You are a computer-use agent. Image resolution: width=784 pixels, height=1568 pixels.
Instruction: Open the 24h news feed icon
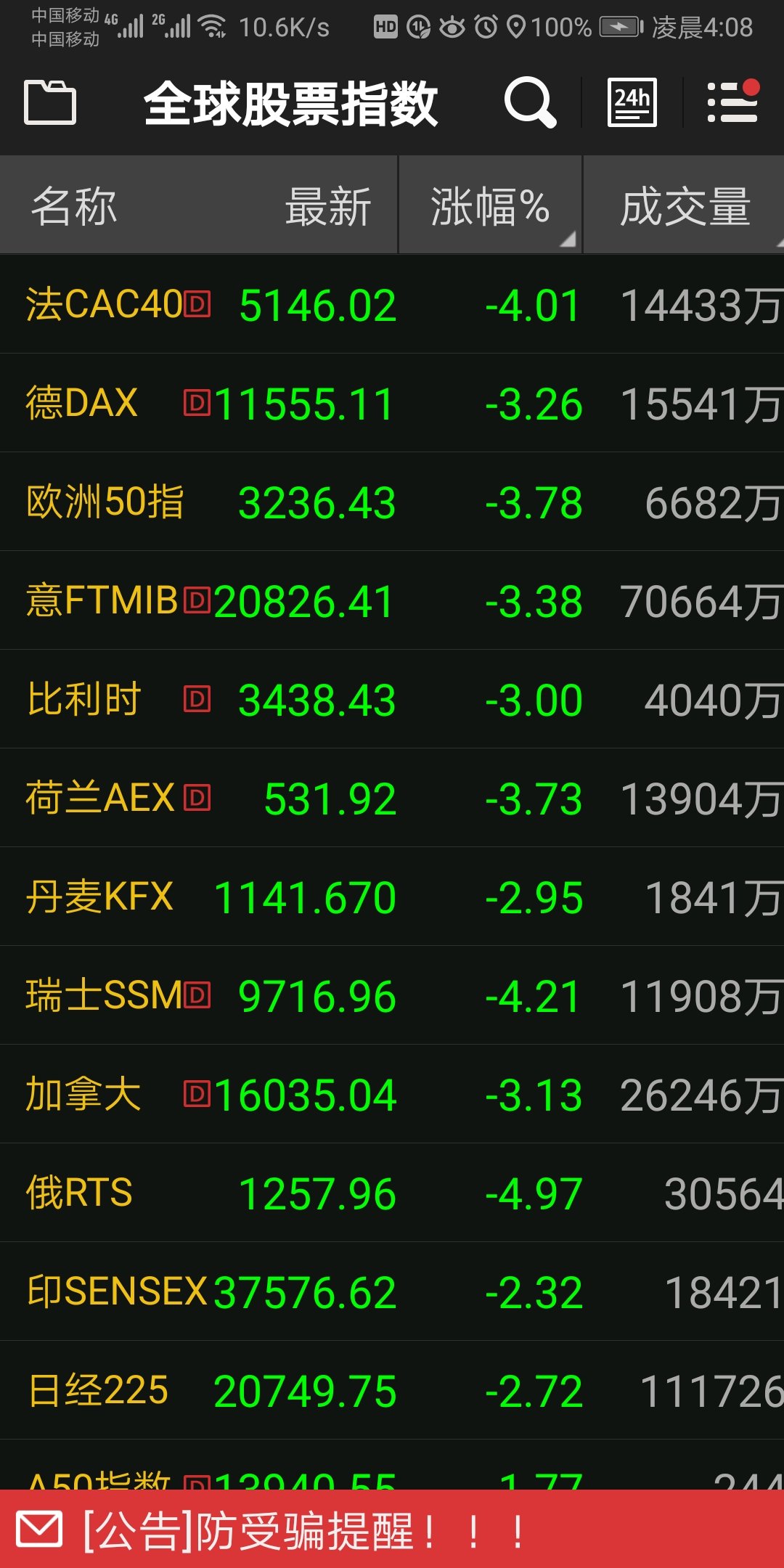[x=632, y=102]
